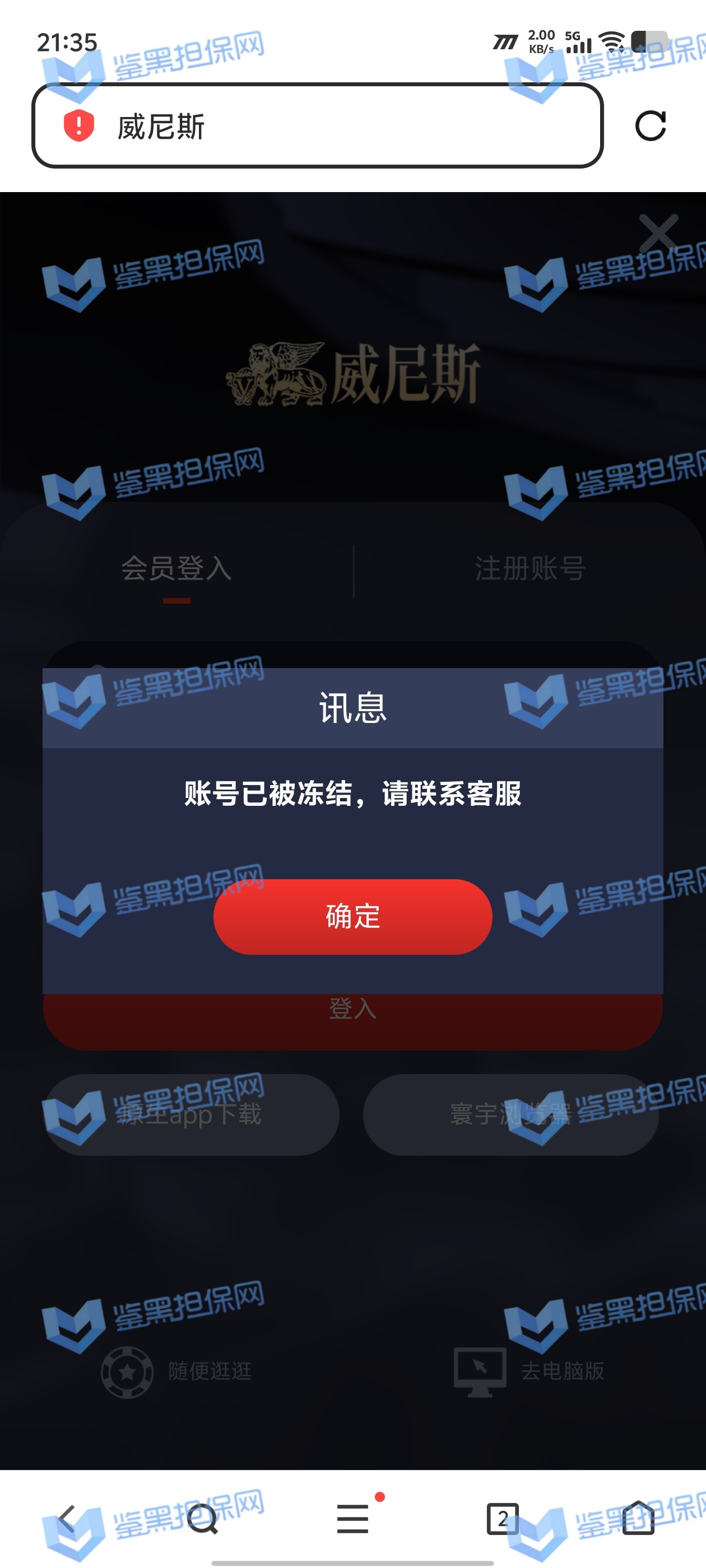Tap the 确定 button in the dialog
Image resolution: width=706 pixels, height=1568 pixels.
tap(352, 916)
